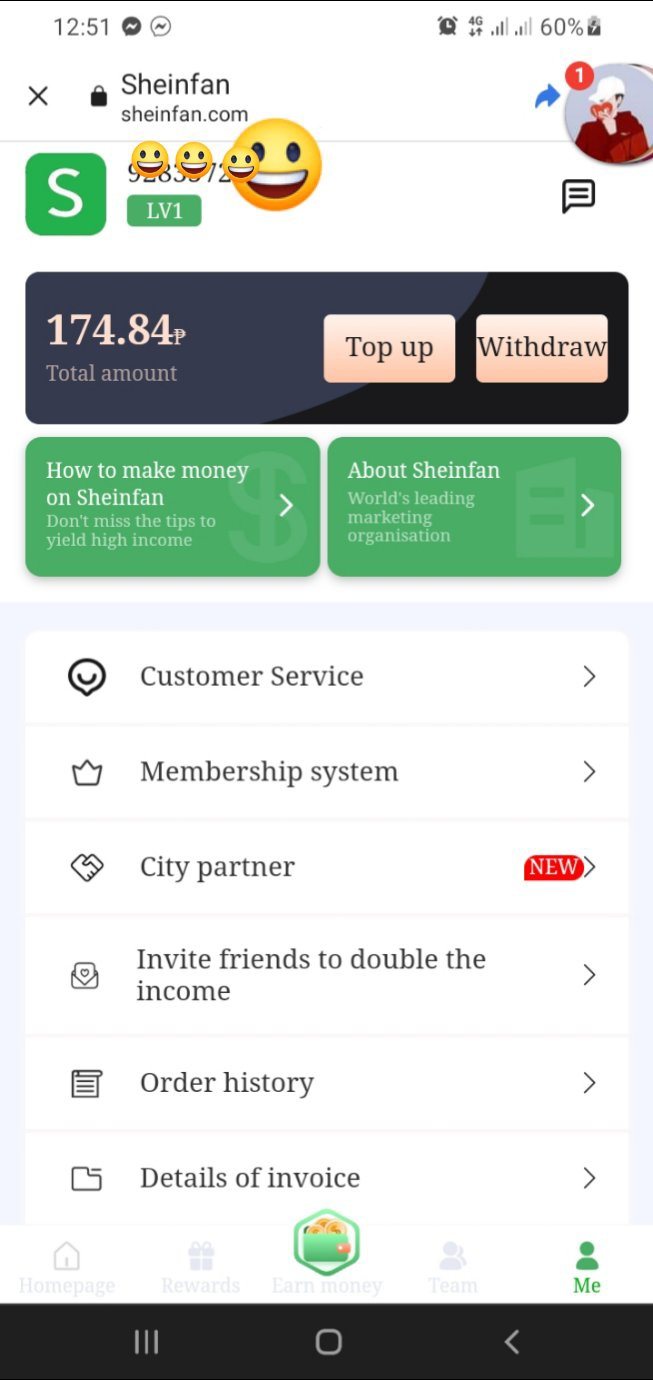Open the messages icon beside profile
The height and width of the screenshot is (1380, 653).
coord(578,196)
